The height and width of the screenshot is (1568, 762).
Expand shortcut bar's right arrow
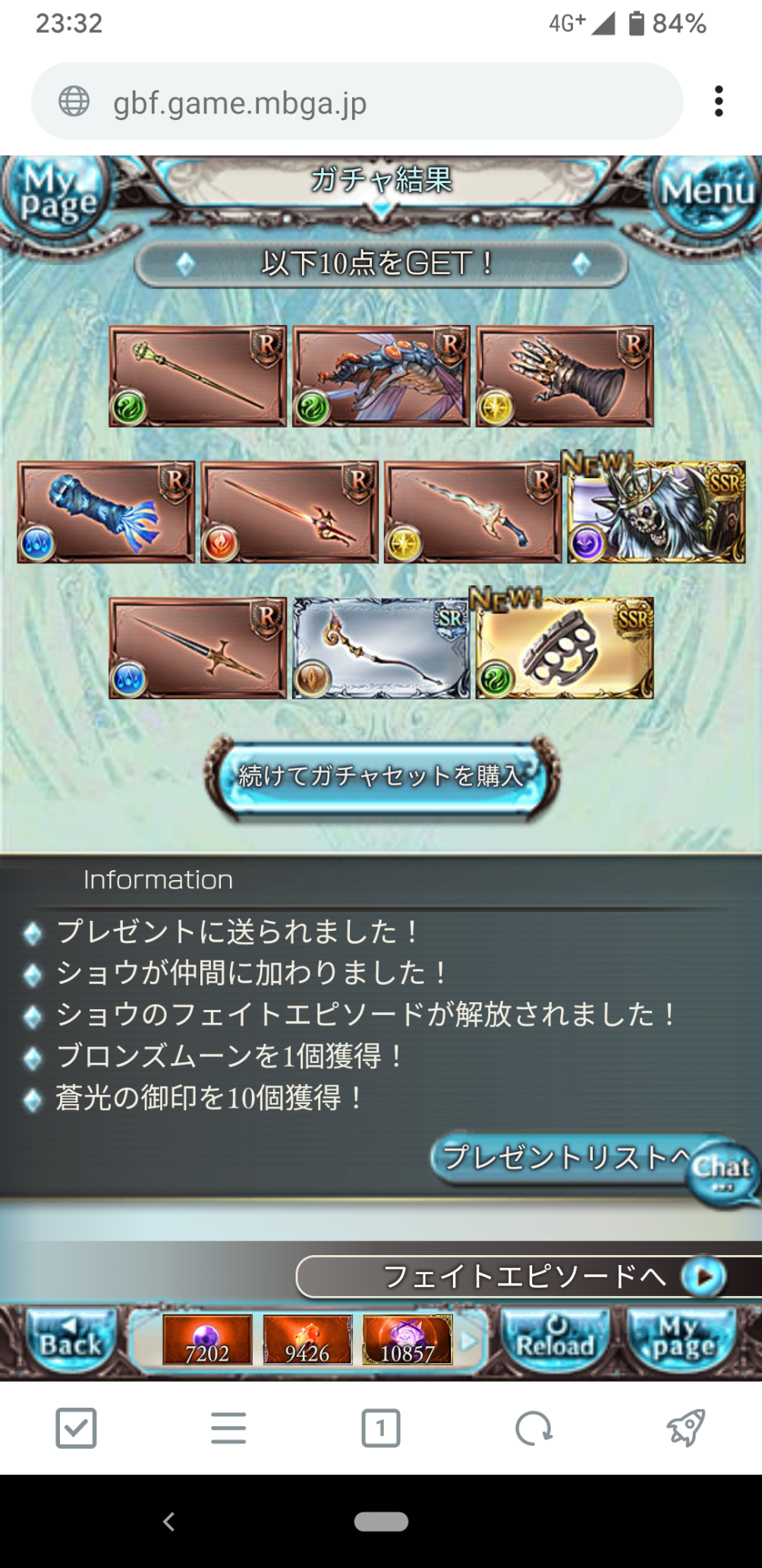tap(469, 1341)
